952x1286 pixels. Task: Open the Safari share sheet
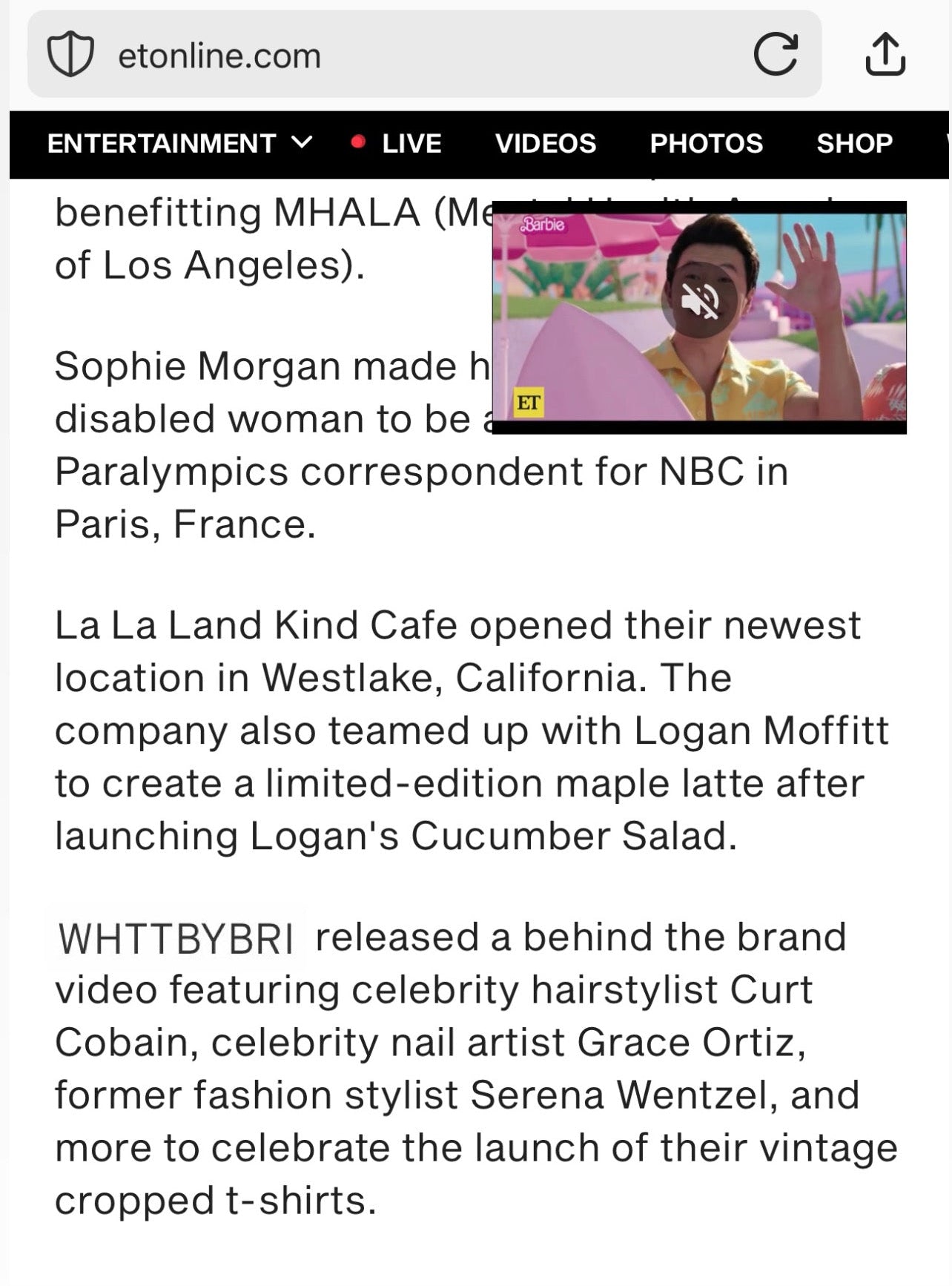[885, 54]
